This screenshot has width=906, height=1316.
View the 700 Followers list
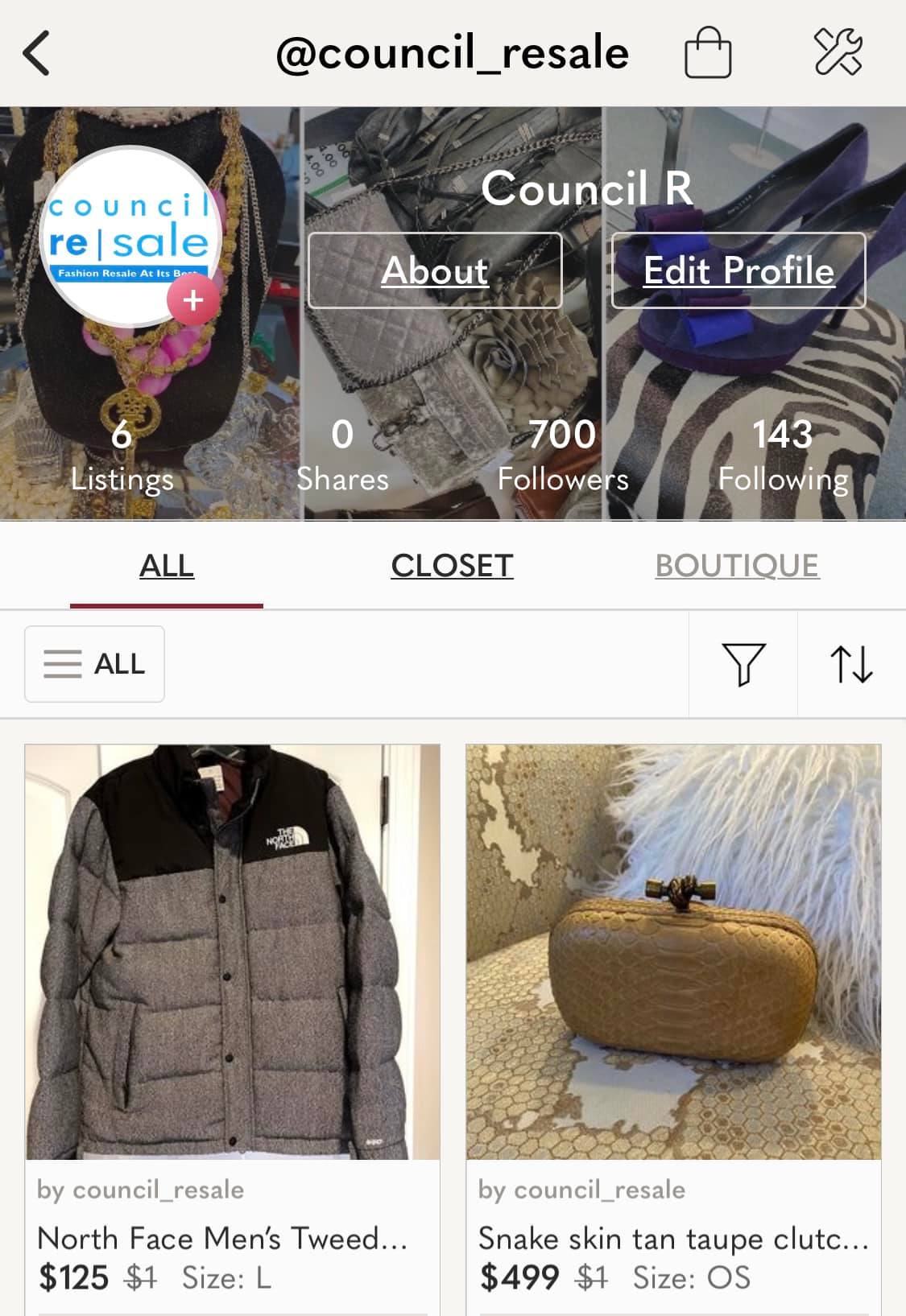562,455
